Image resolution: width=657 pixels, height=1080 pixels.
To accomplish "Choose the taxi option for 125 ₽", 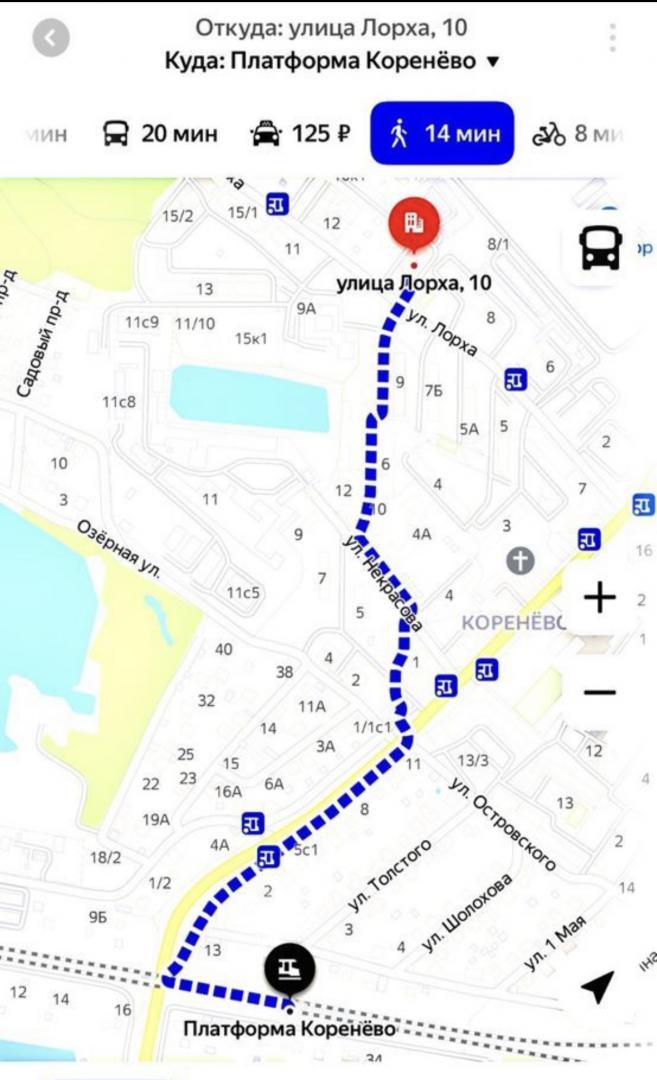I will click(x=302, y=133).
